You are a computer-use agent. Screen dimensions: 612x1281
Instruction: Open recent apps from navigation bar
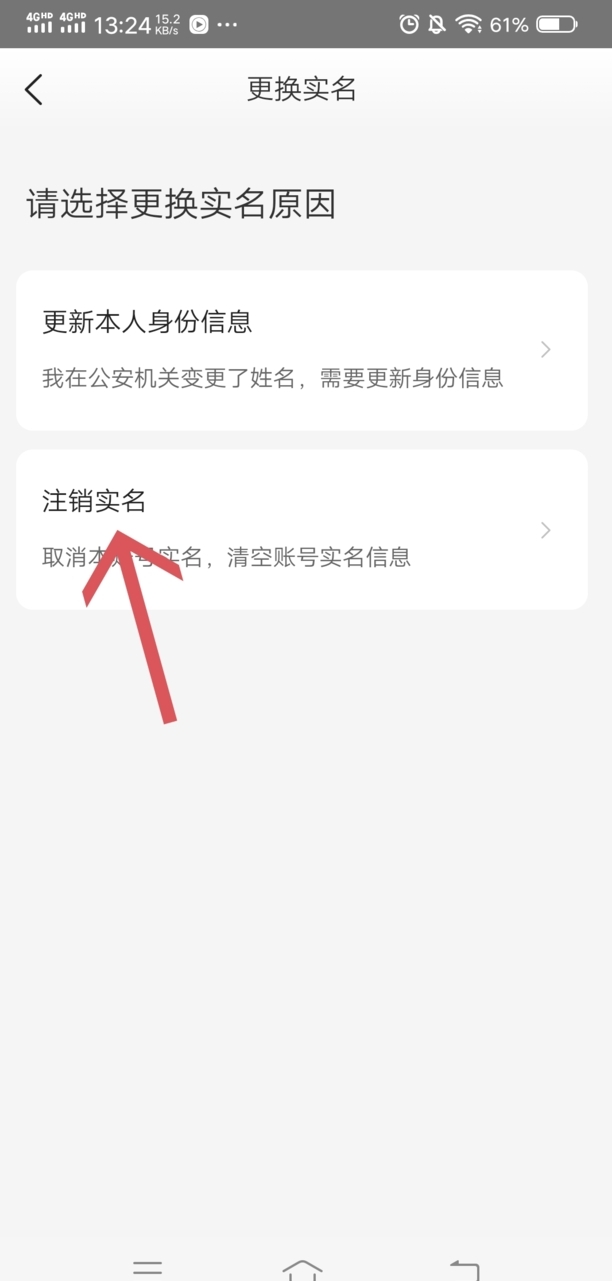(x=148, y=1268)
